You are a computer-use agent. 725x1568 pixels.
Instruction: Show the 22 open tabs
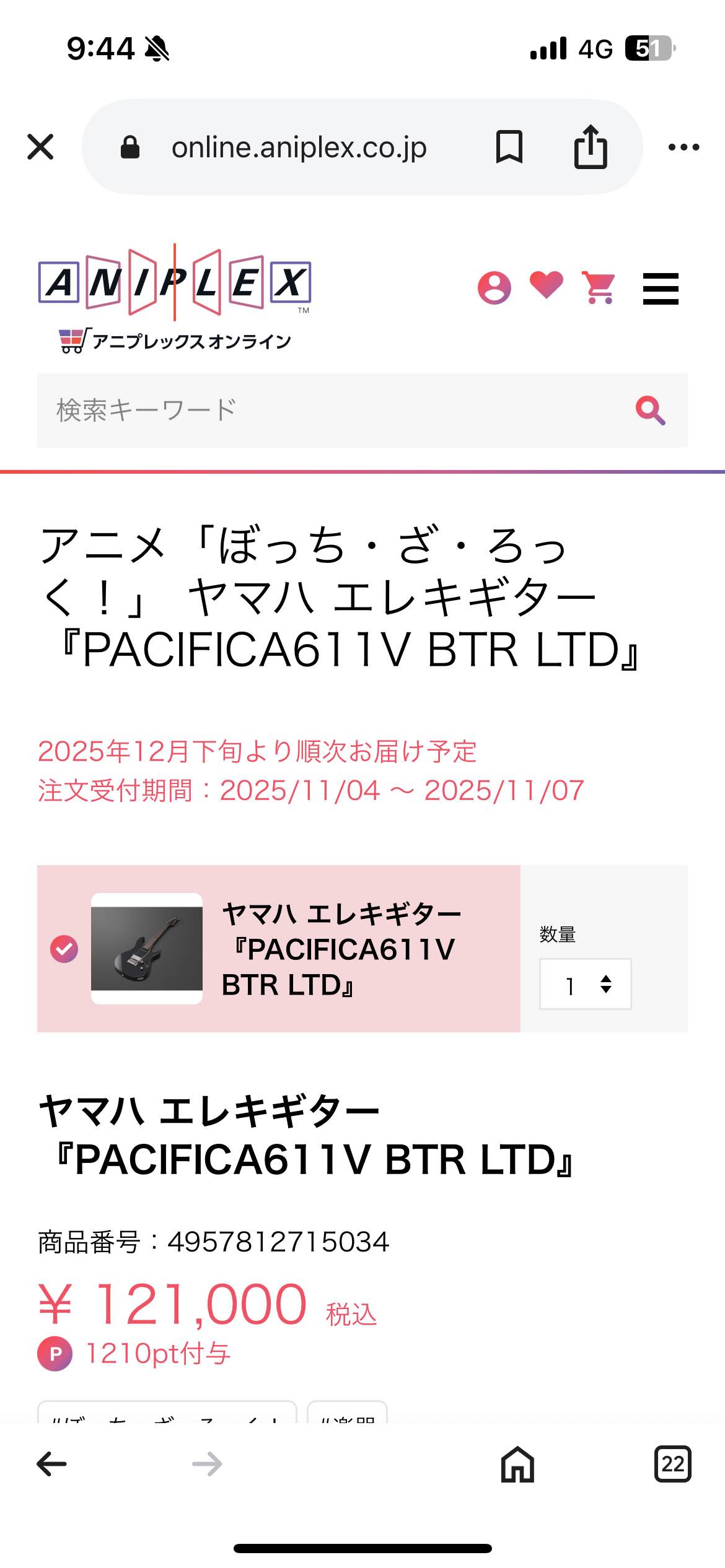coord(672,1464)
